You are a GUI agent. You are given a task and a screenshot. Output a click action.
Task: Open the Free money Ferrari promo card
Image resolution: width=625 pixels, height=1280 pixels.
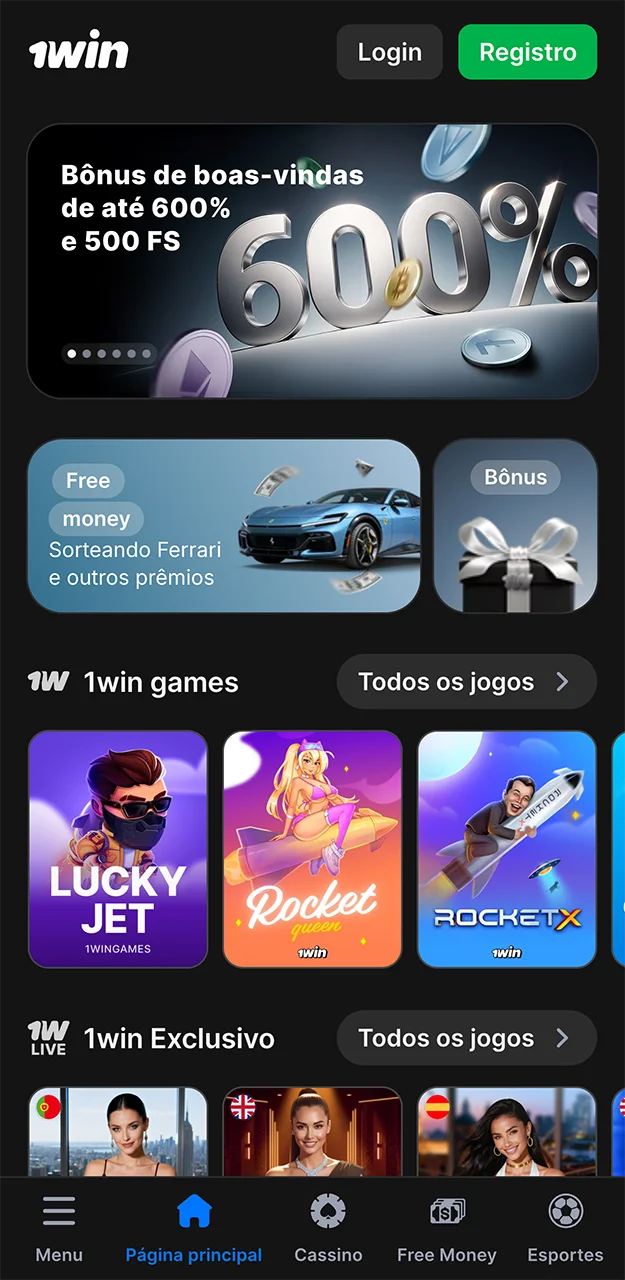224,526
